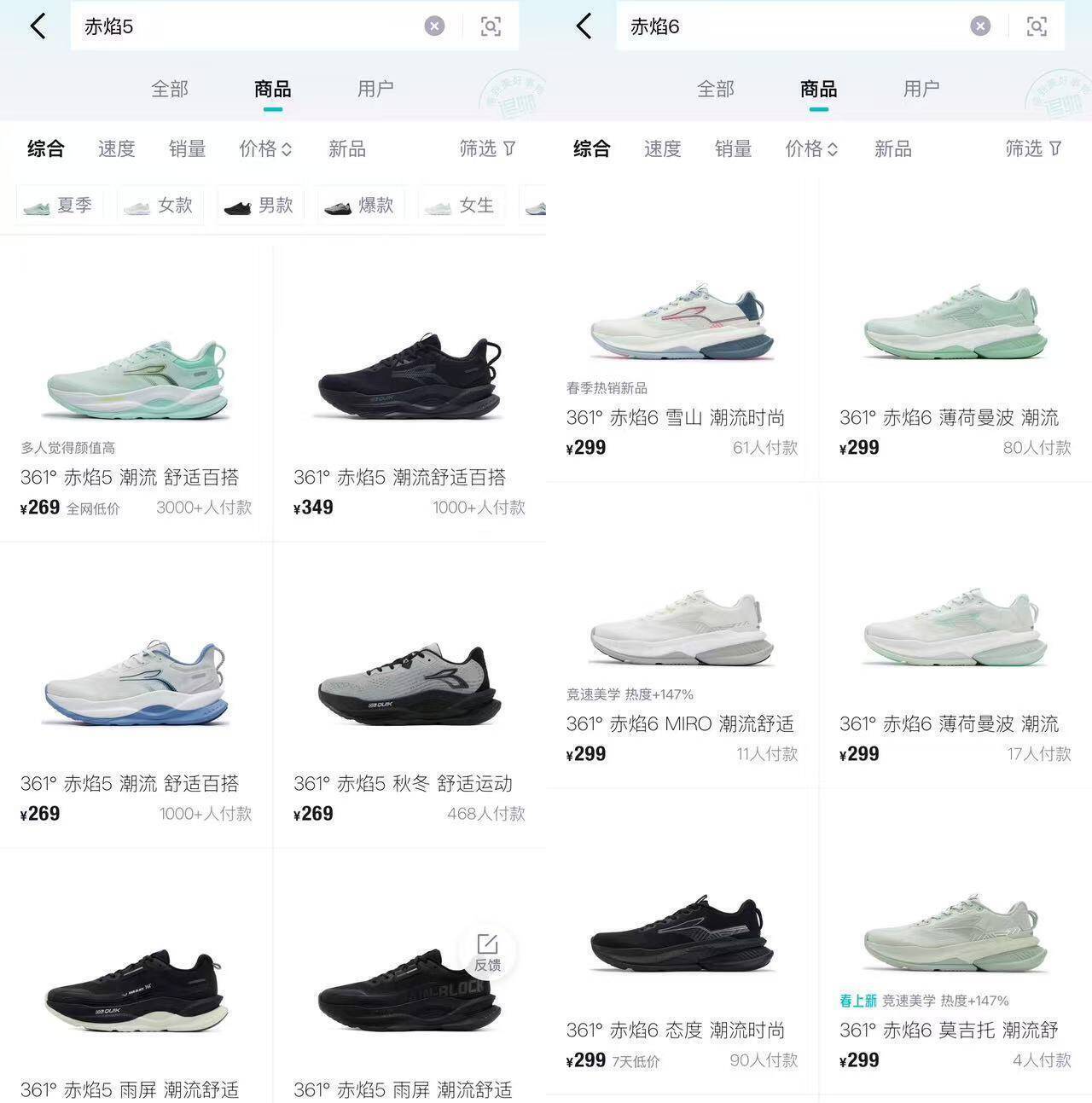The width and height of the screenshot is (1092, 1103).
Task: Select the 夏季 filter chip
Action: (x=59, y=206)
